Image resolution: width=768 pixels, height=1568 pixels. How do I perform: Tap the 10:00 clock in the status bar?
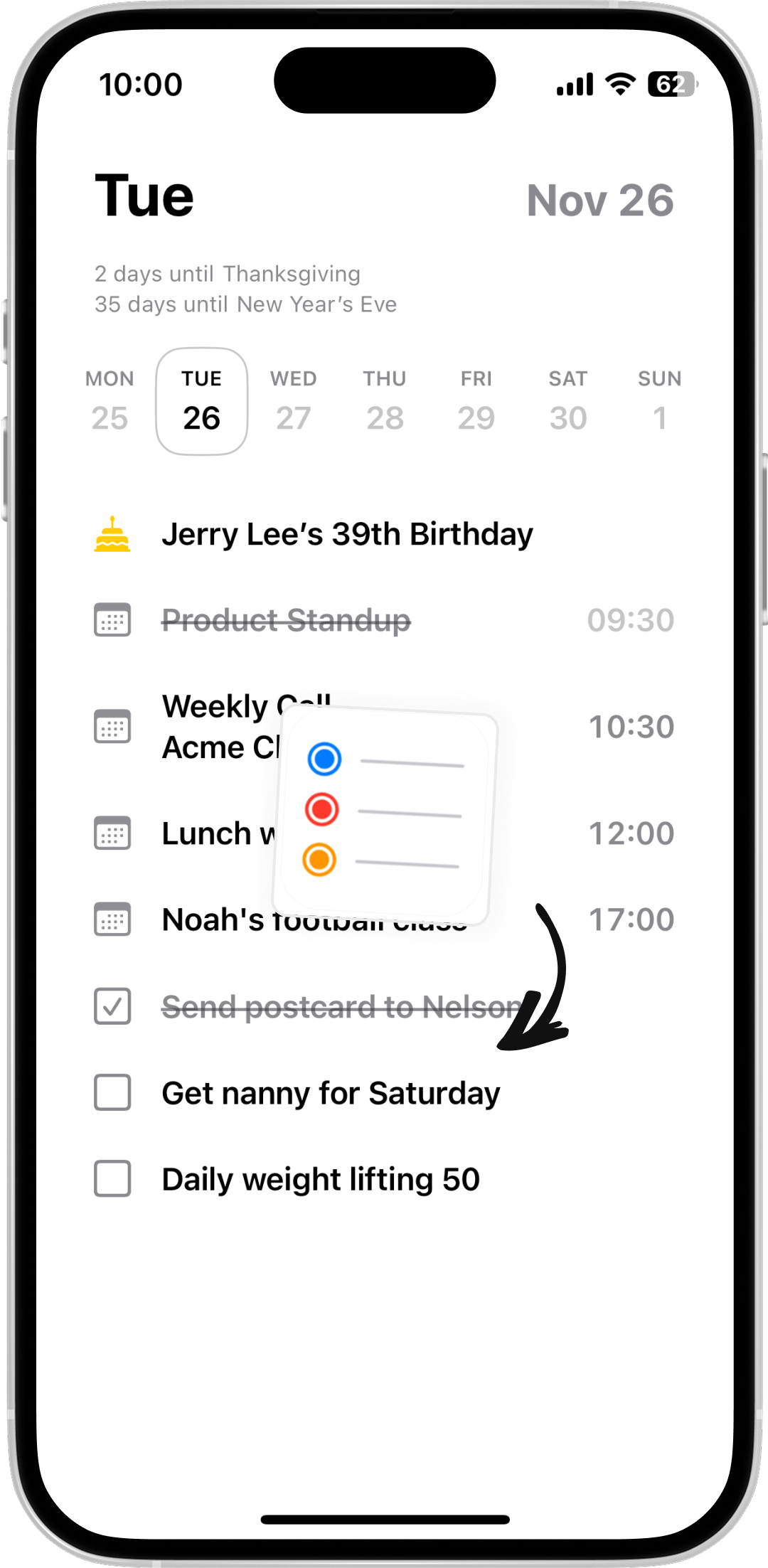(139, 84)
